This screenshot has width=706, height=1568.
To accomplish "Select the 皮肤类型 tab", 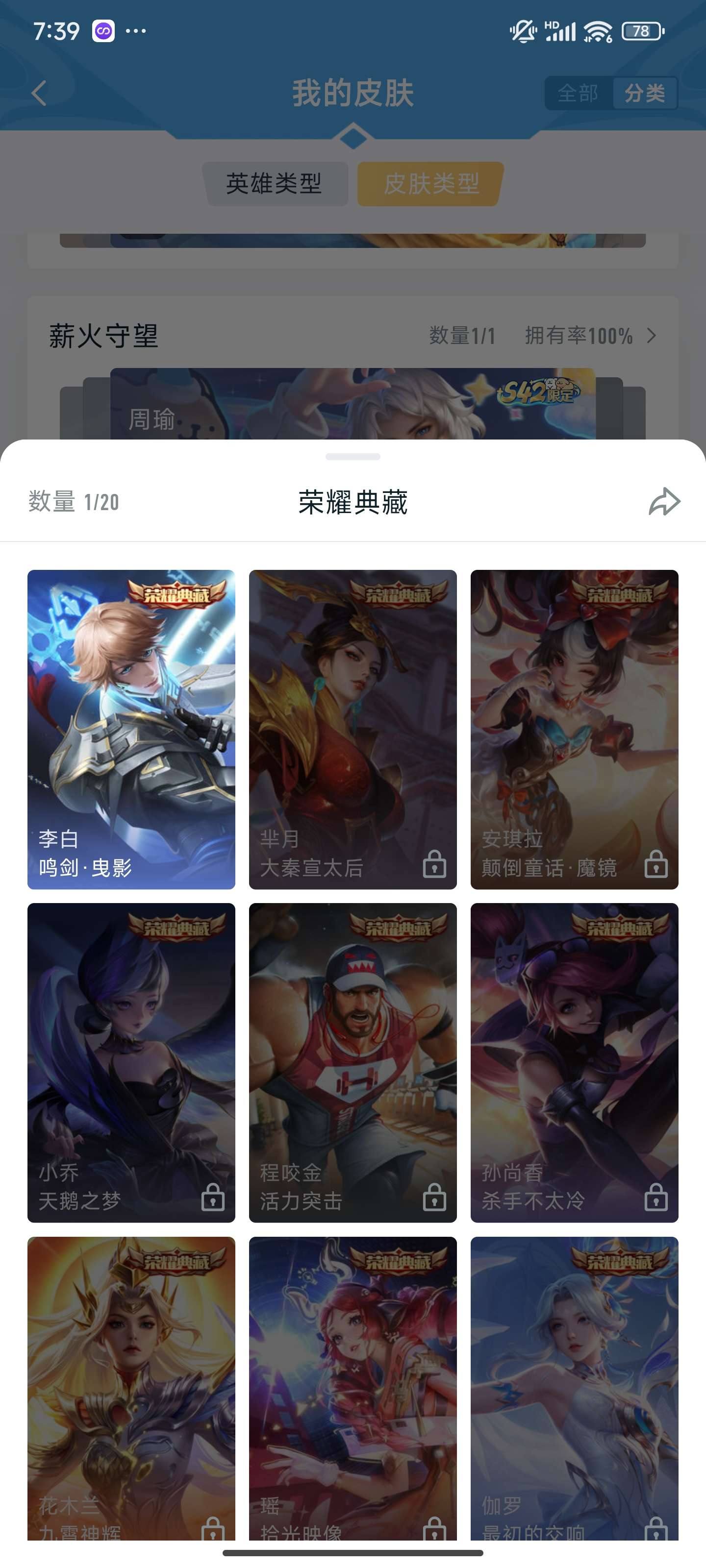I will pos(428,183).
